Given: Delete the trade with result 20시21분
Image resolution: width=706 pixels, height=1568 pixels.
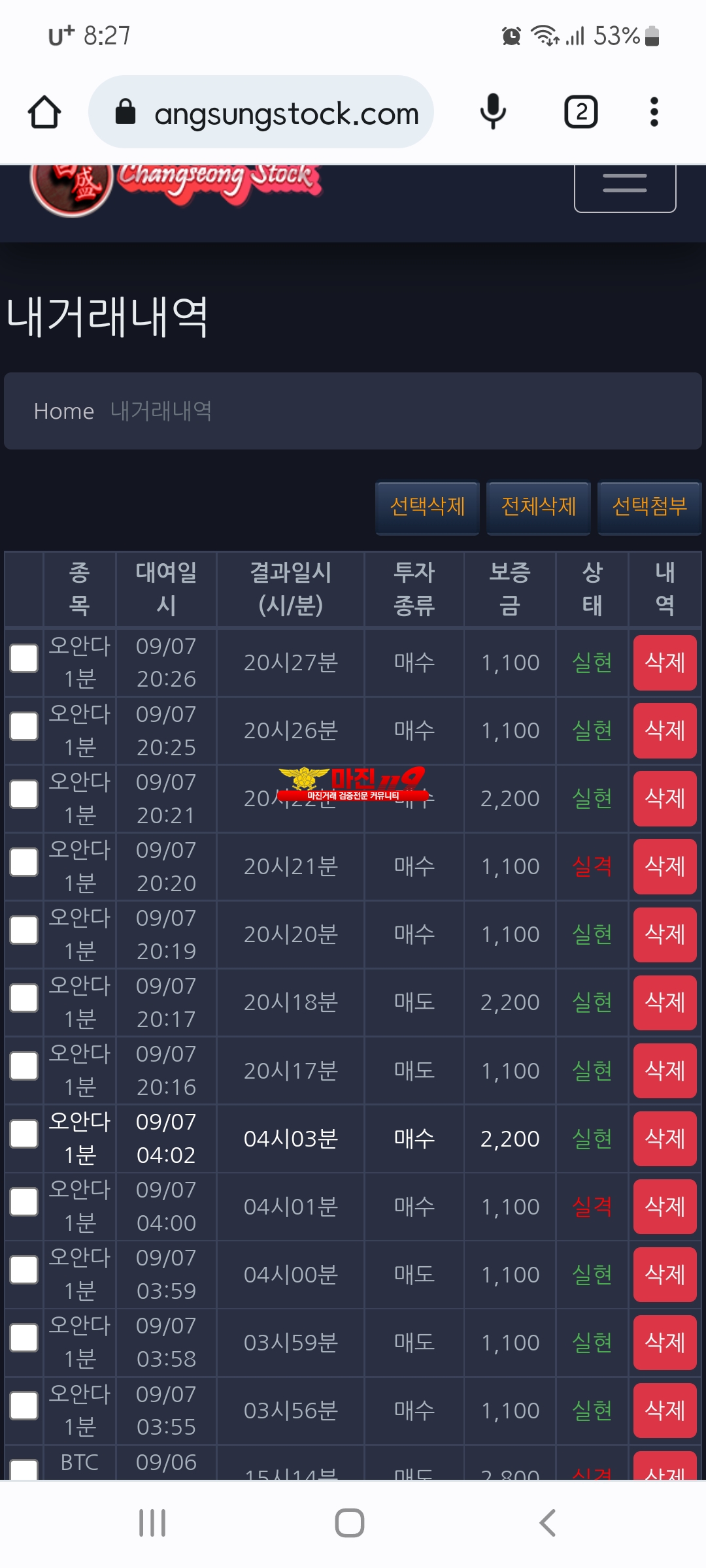Looking at the screenshot, I should pyautogui.click(x=665, y=866).
